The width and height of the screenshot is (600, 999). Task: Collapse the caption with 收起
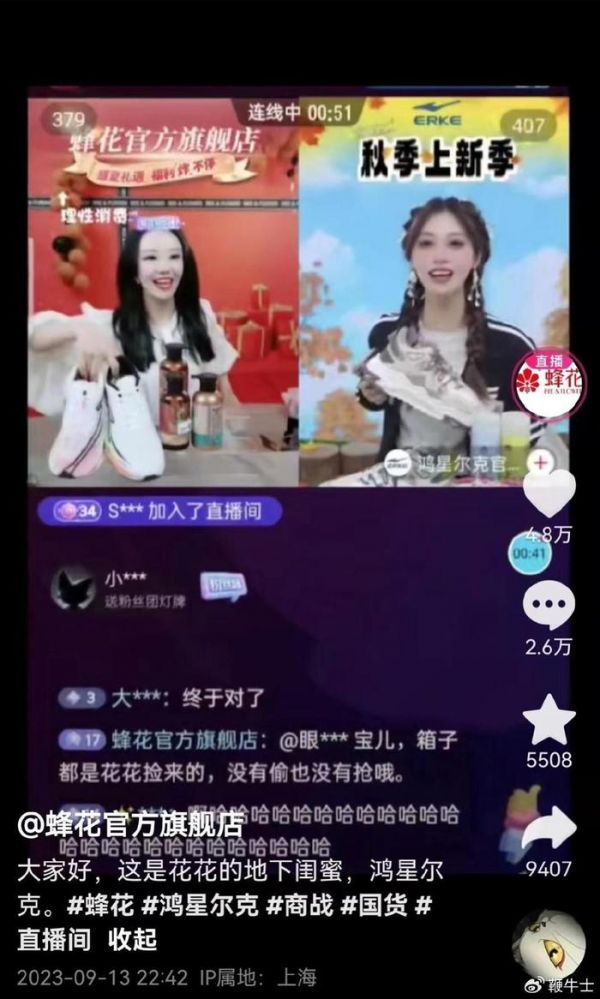[134, 940]
